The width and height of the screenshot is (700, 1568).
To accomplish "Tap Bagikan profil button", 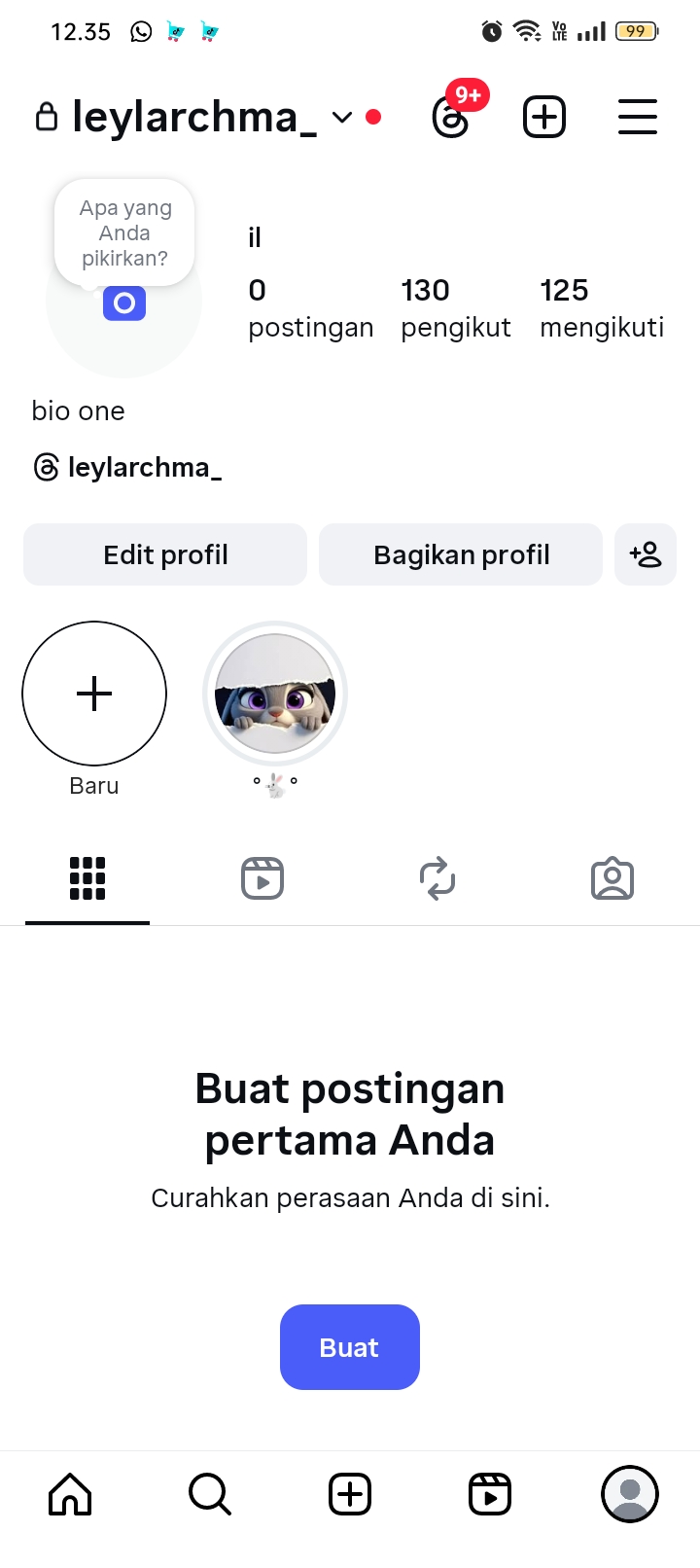I will 461,554.
